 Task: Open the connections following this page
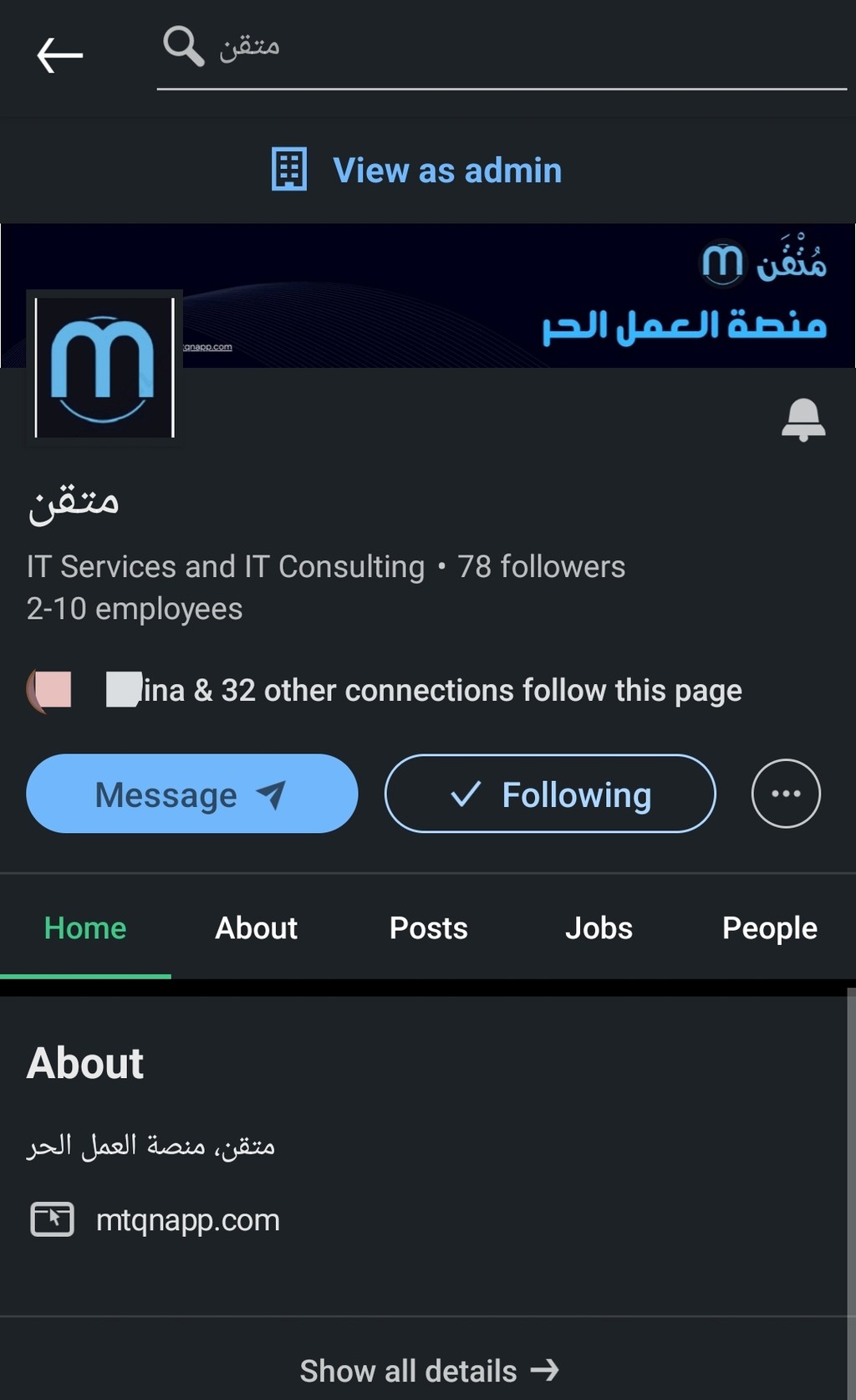tap(385, 690)
